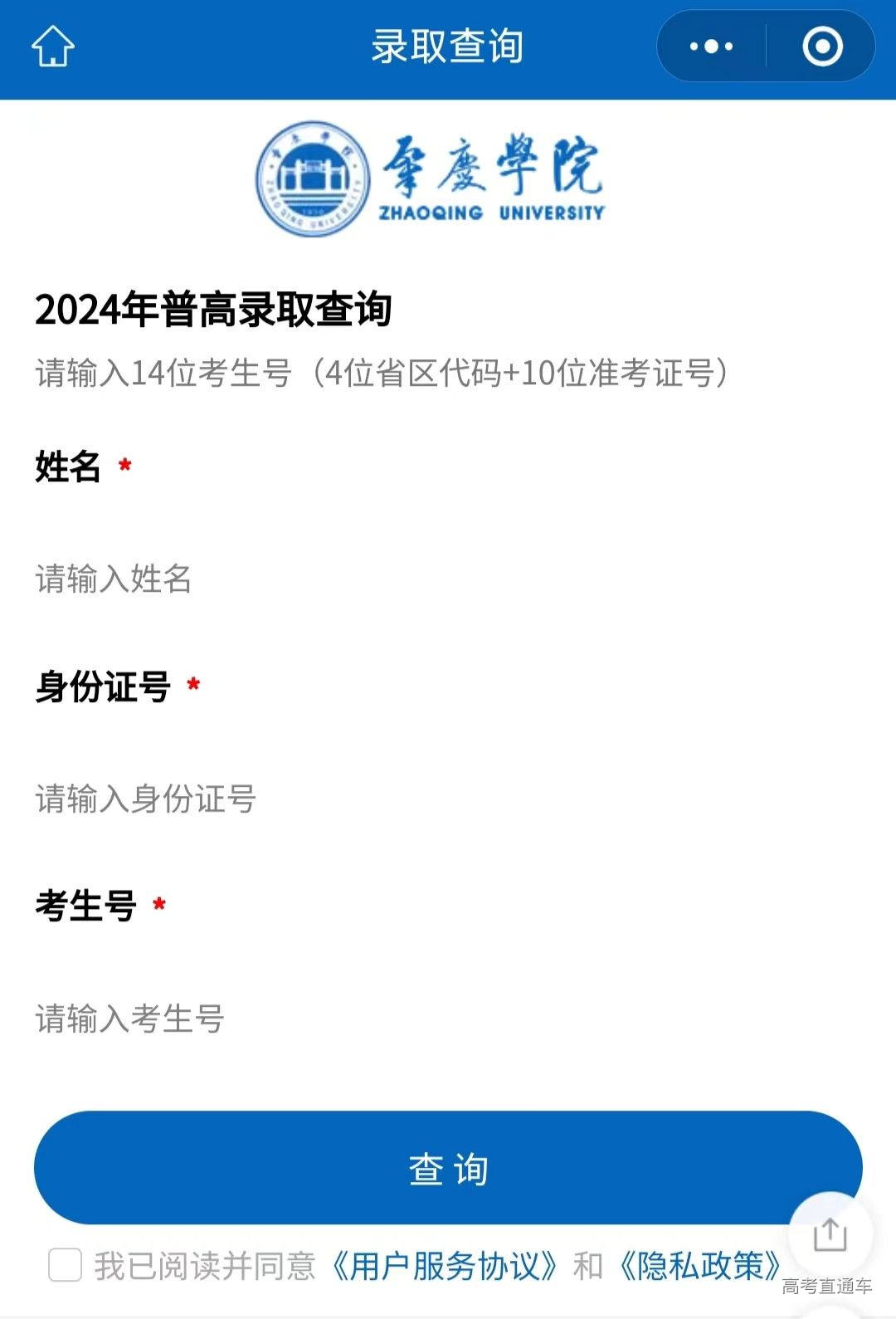Open the mini program more-options menu
Viewport: 896px width, 1319px height.
[x=711, y=46]
